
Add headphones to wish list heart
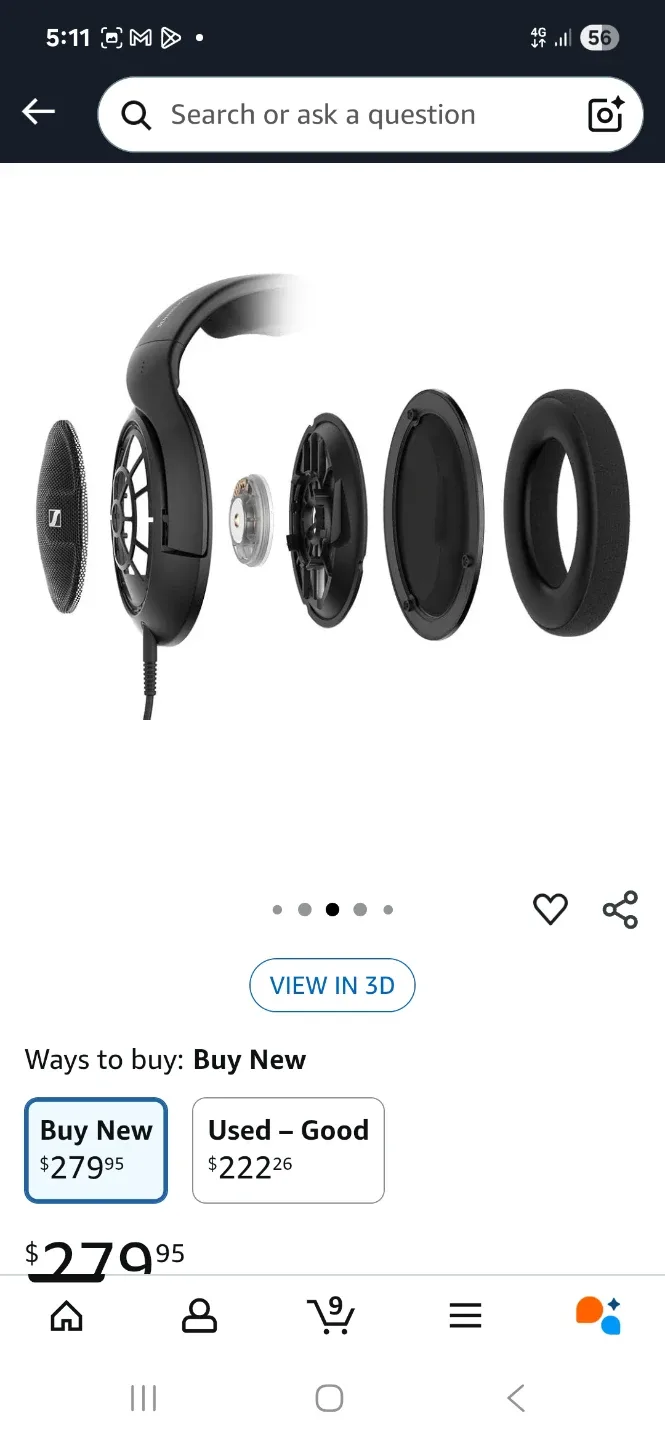pos(550,909)
